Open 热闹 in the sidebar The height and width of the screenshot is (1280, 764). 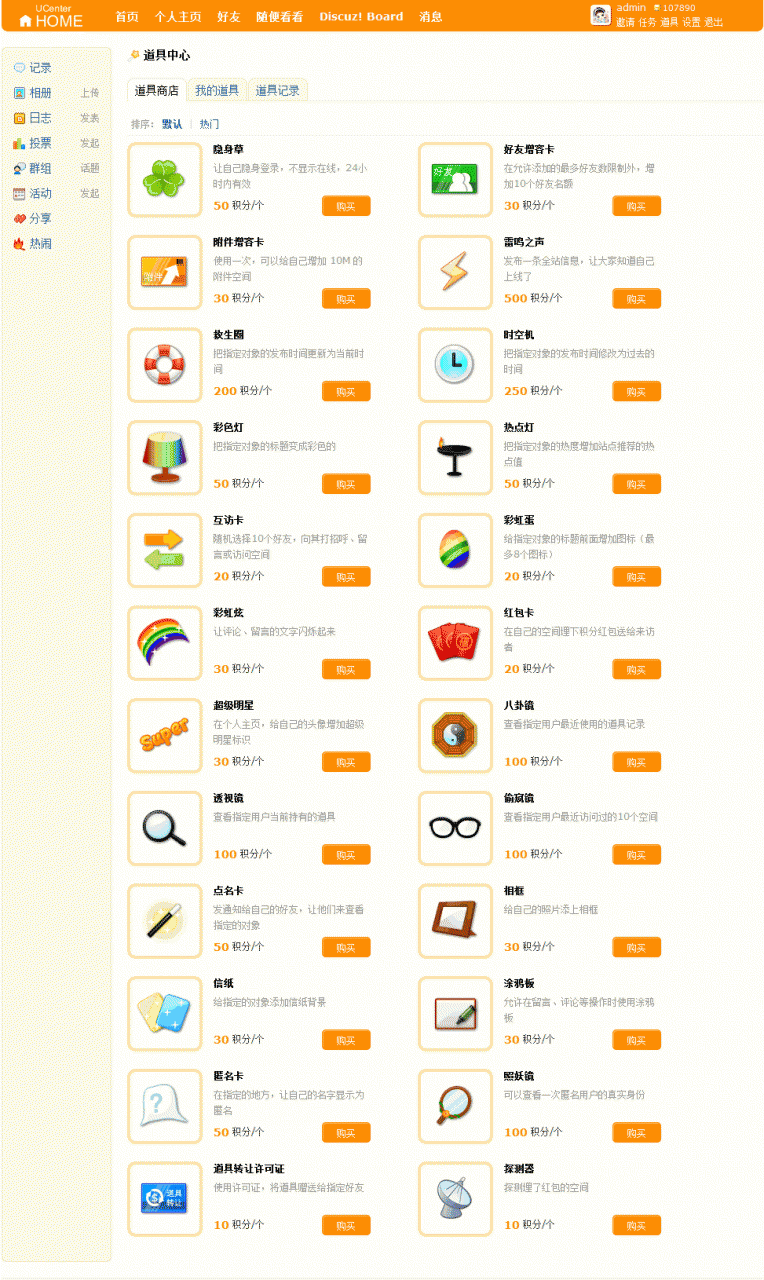(x=40, y=243)
